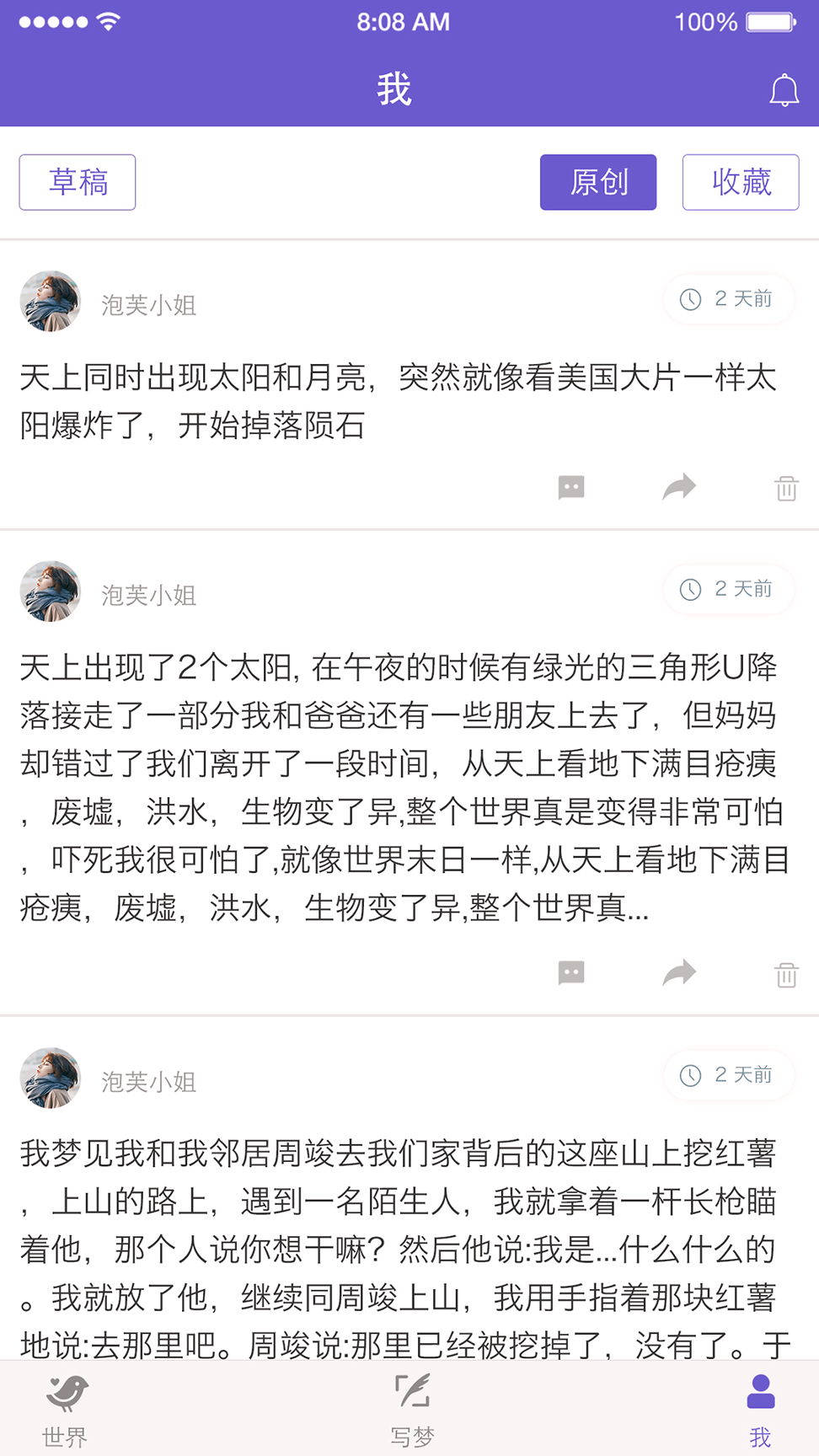Share the first dream post

tap(679, 487)
